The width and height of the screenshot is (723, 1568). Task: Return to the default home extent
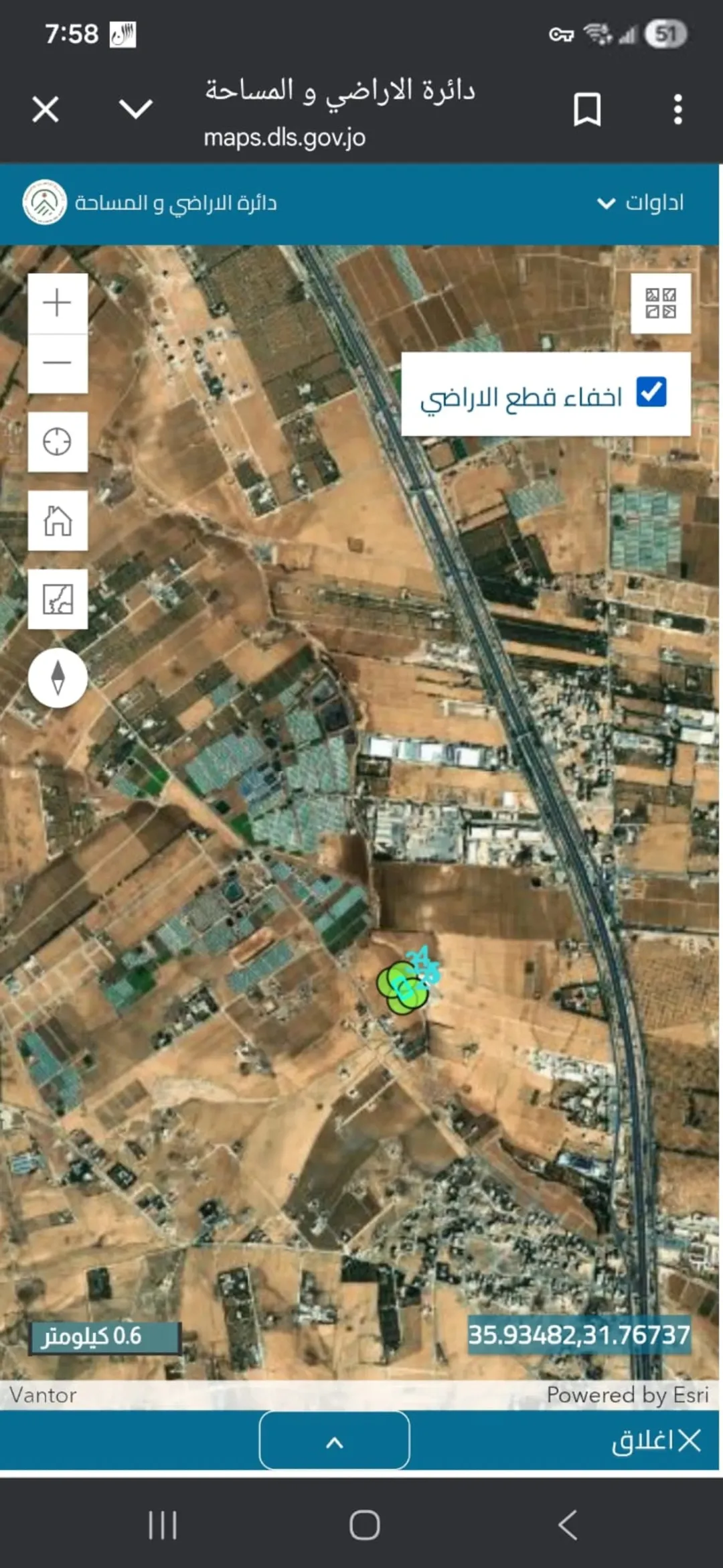(x=58, y=520)
